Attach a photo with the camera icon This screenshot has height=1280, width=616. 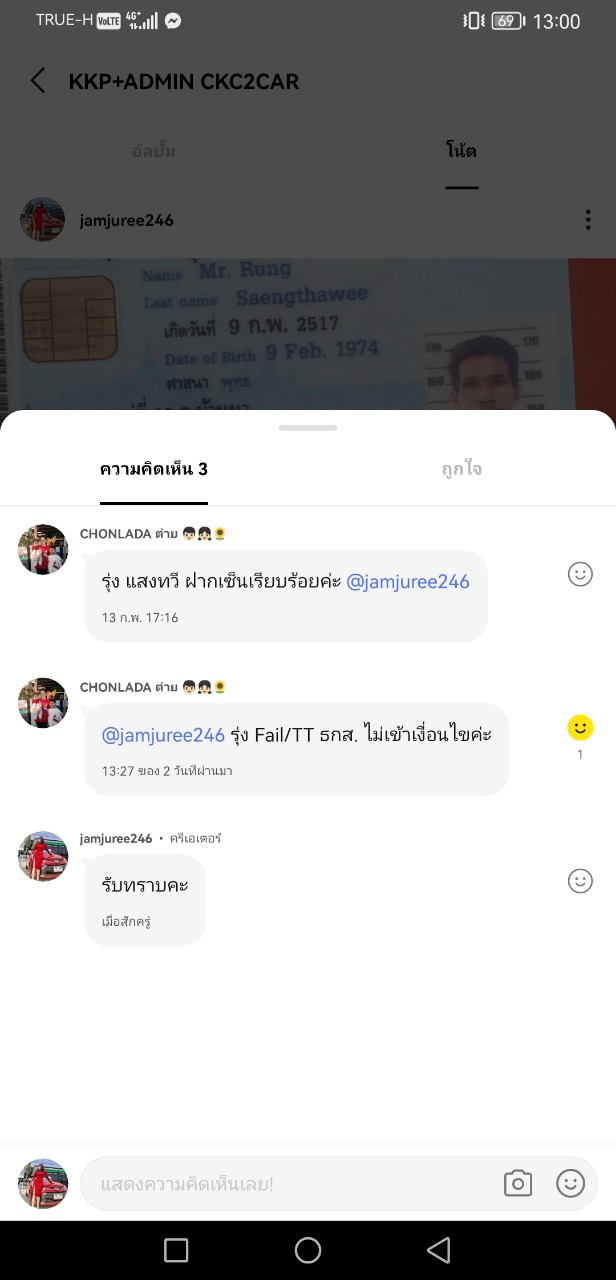(517, 1184)
